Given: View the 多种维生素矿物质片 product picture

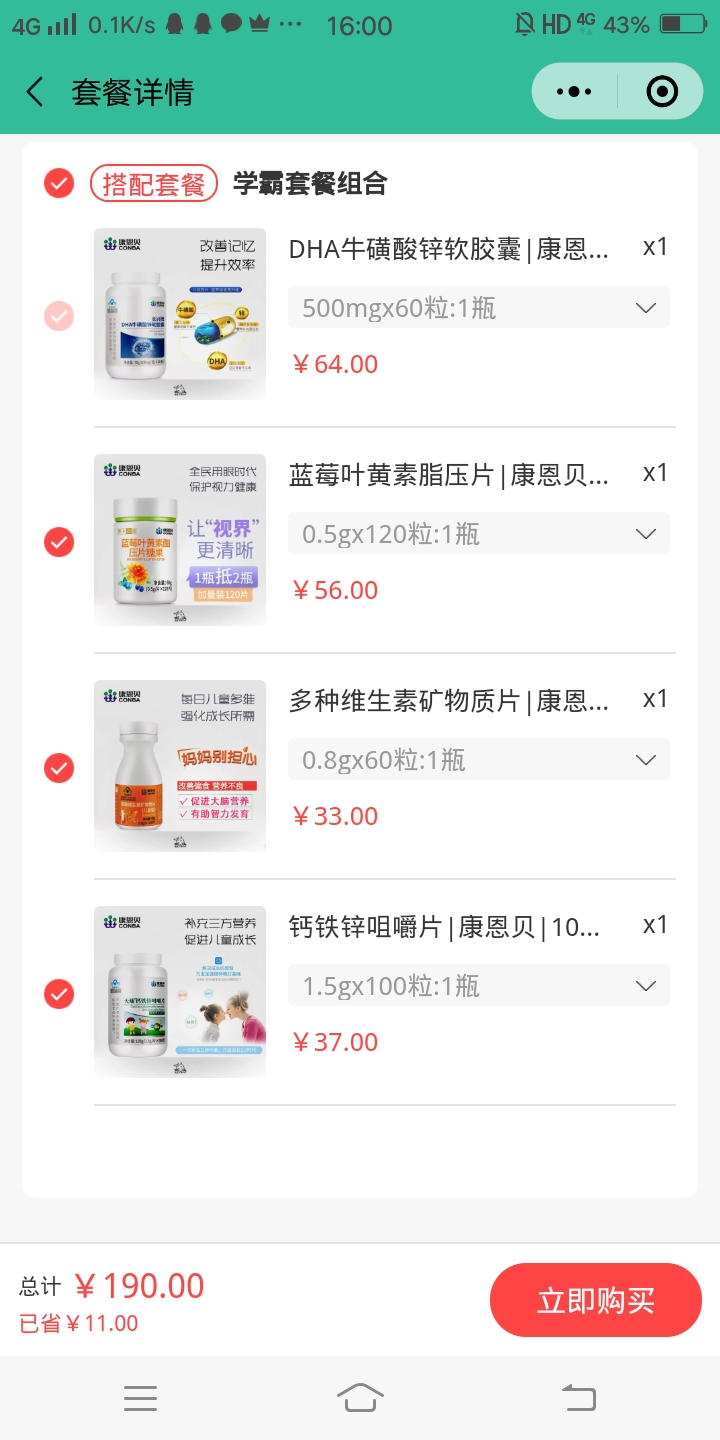Looking at the screenshot, I should 180,766.
